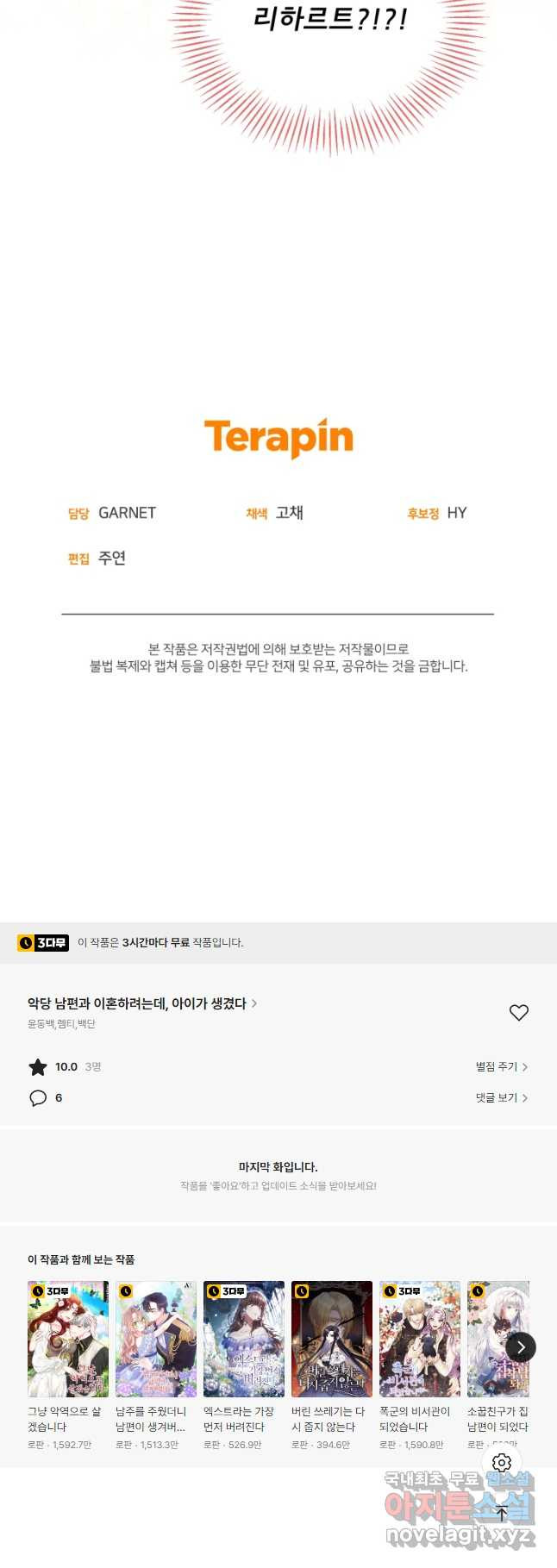Image resolution: width=557 pixels, height=1568 pixels.
Task: Open the comic 엑스트라는 가장 먼저 버려진다
Action: (244, 1339)
